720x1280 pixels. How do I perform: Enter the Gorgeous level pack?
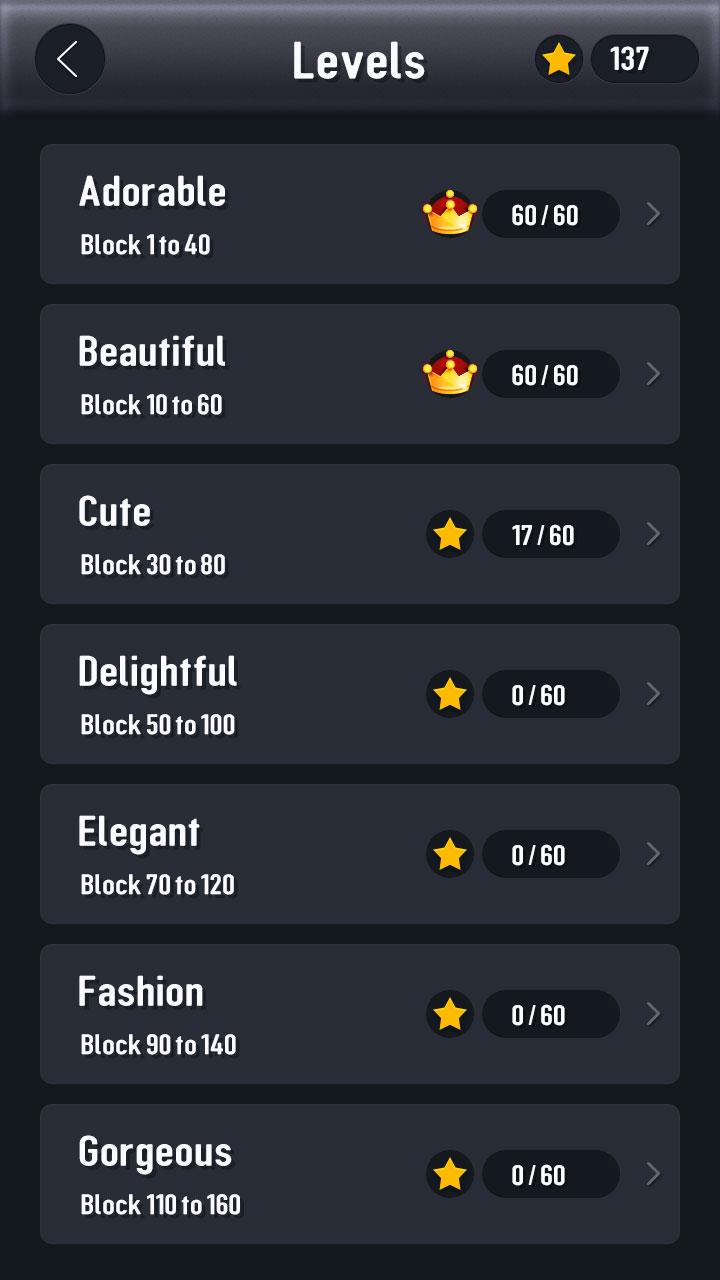click(x=359, y=1174)
